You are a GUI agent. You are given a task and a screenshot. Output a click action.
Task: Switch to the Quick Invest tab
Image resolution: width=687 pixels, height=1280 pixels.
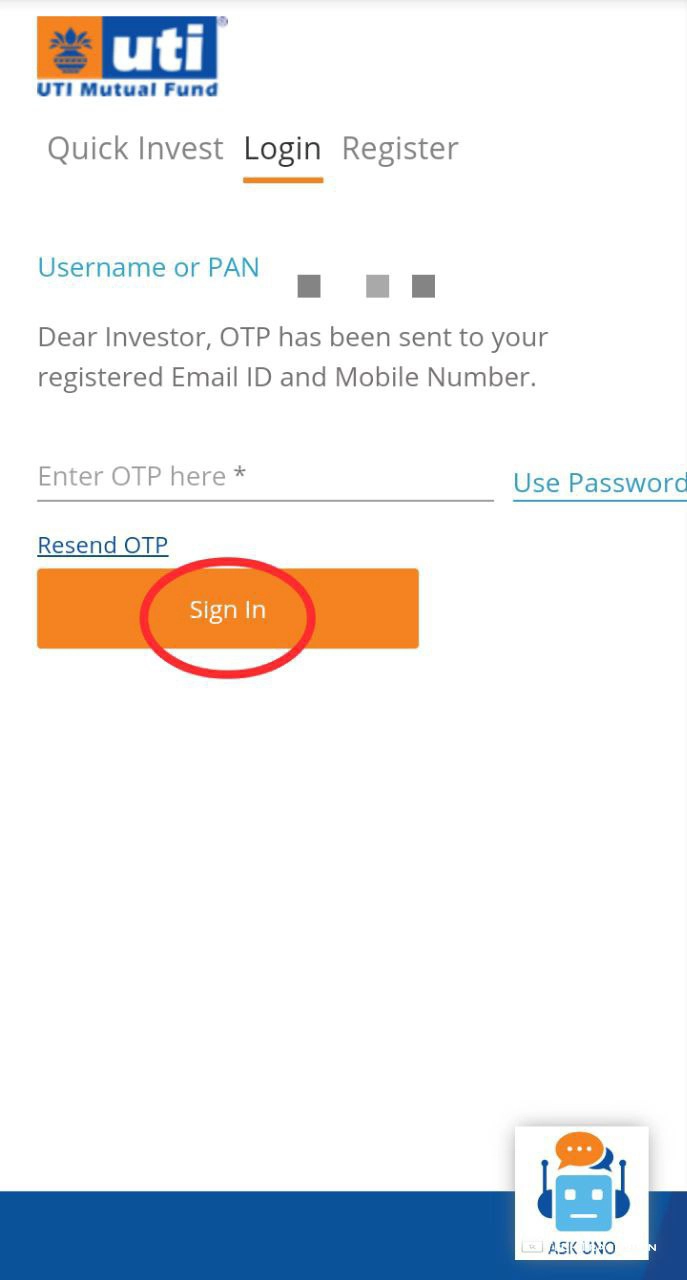(x=135, y=149)
